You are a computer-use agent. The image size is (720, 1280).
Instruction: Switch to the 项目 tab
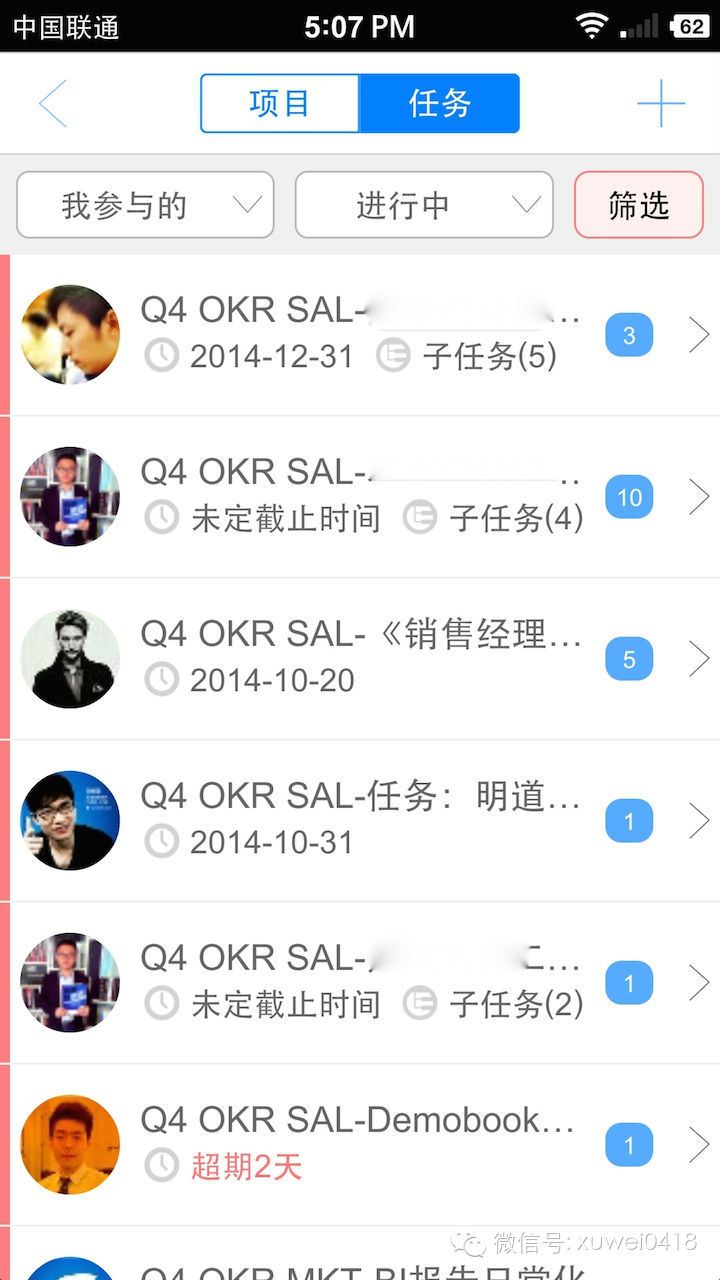(x=280, y=103)
